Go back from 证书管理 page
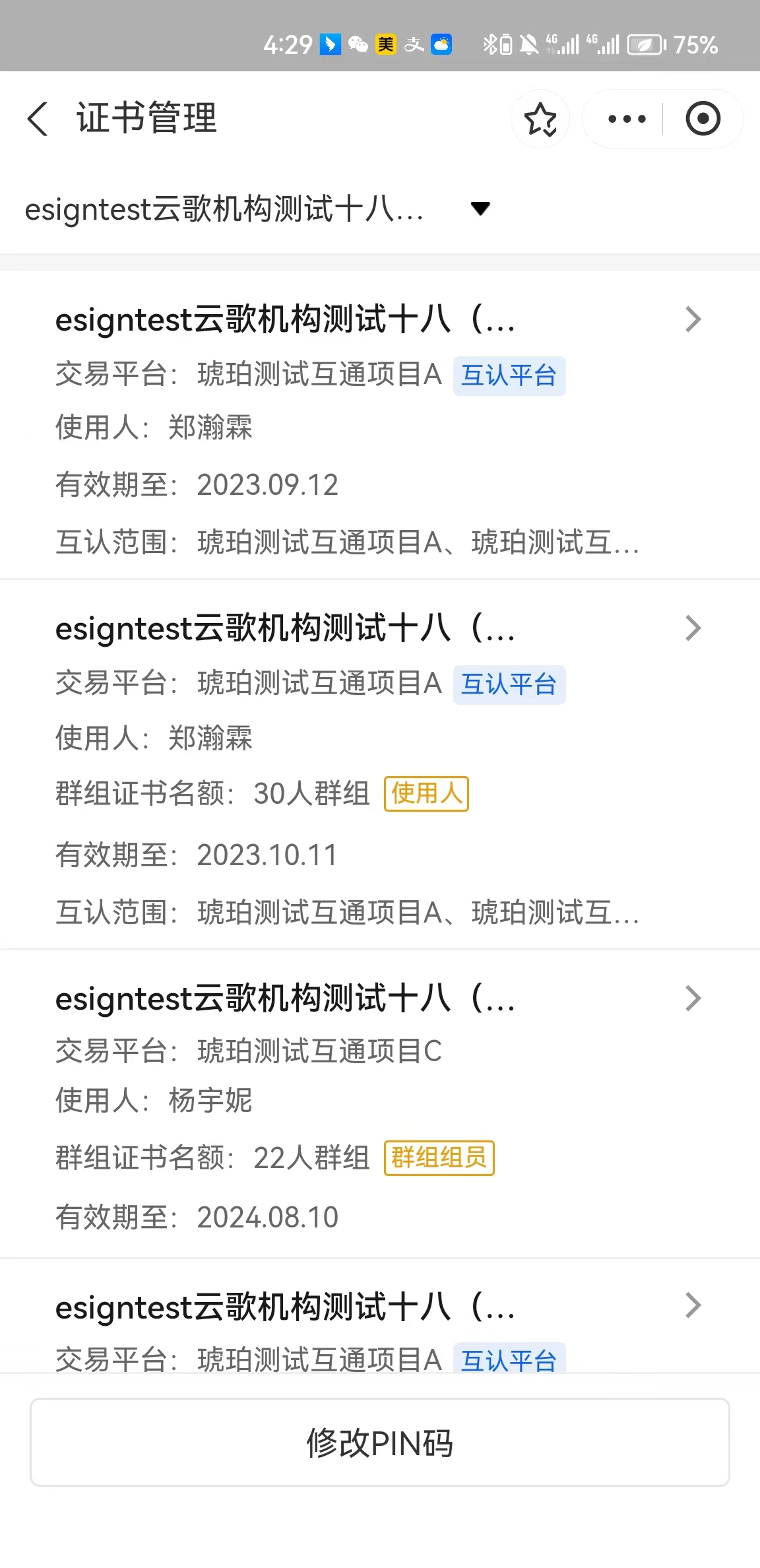This screenshot has width=760, height=1568. (38, 119)
